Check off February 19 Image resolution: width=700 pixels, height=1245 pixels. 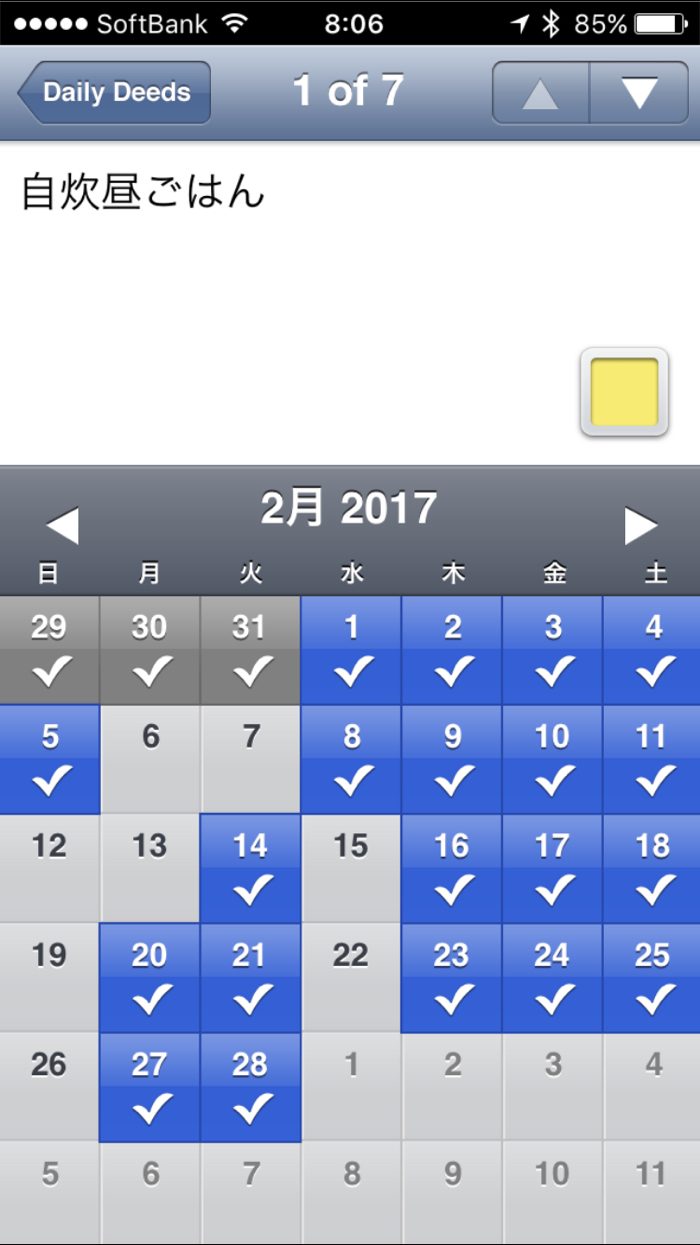(x=49, y=977)
